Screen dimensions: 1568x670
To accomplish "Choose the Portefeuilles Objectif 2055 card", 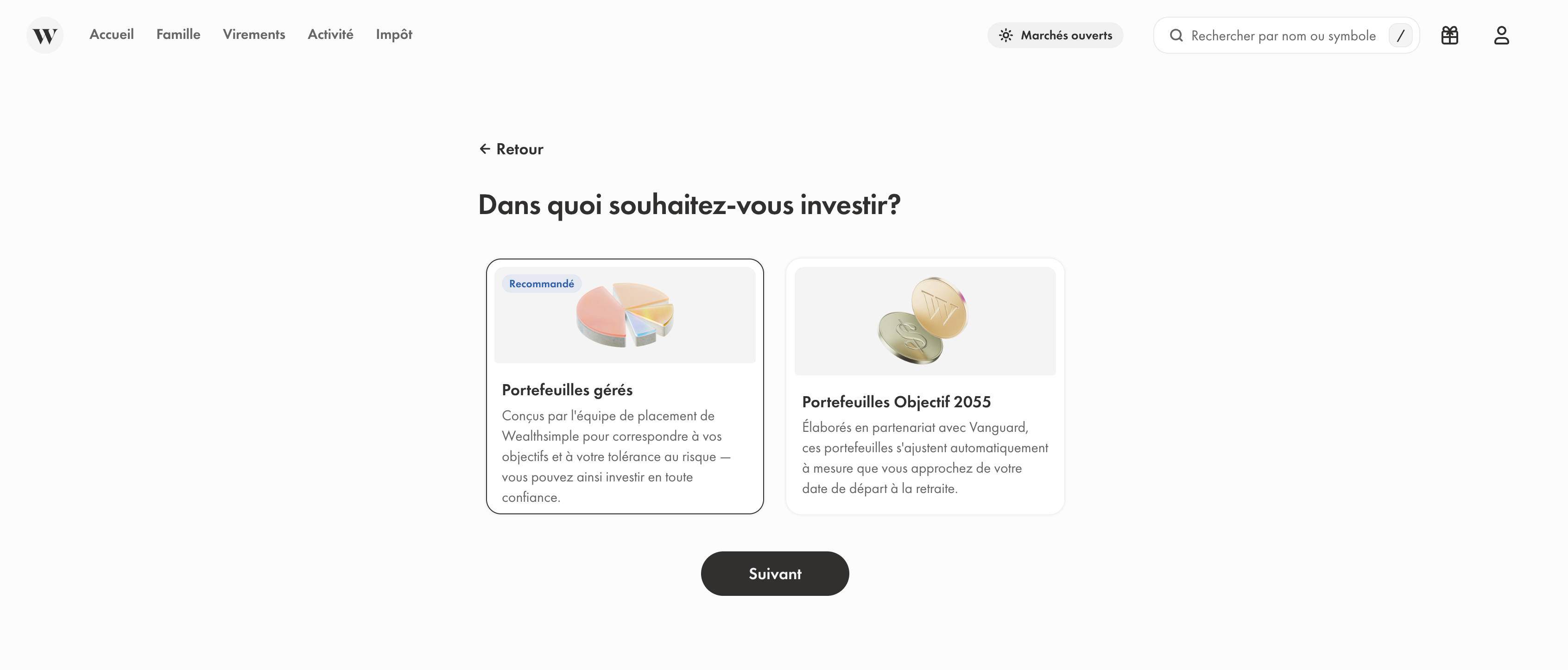I will click(x=924, y=386).
